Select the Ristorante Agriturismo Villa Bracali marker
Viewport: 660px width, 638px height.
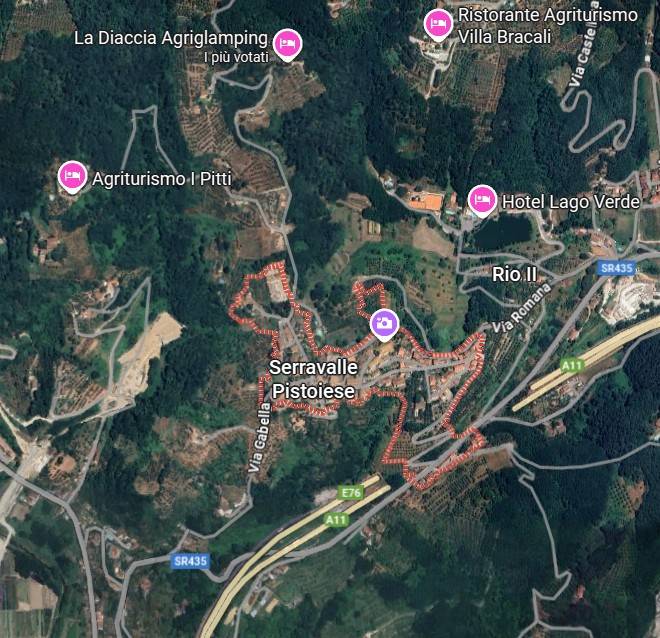point(438,23)
